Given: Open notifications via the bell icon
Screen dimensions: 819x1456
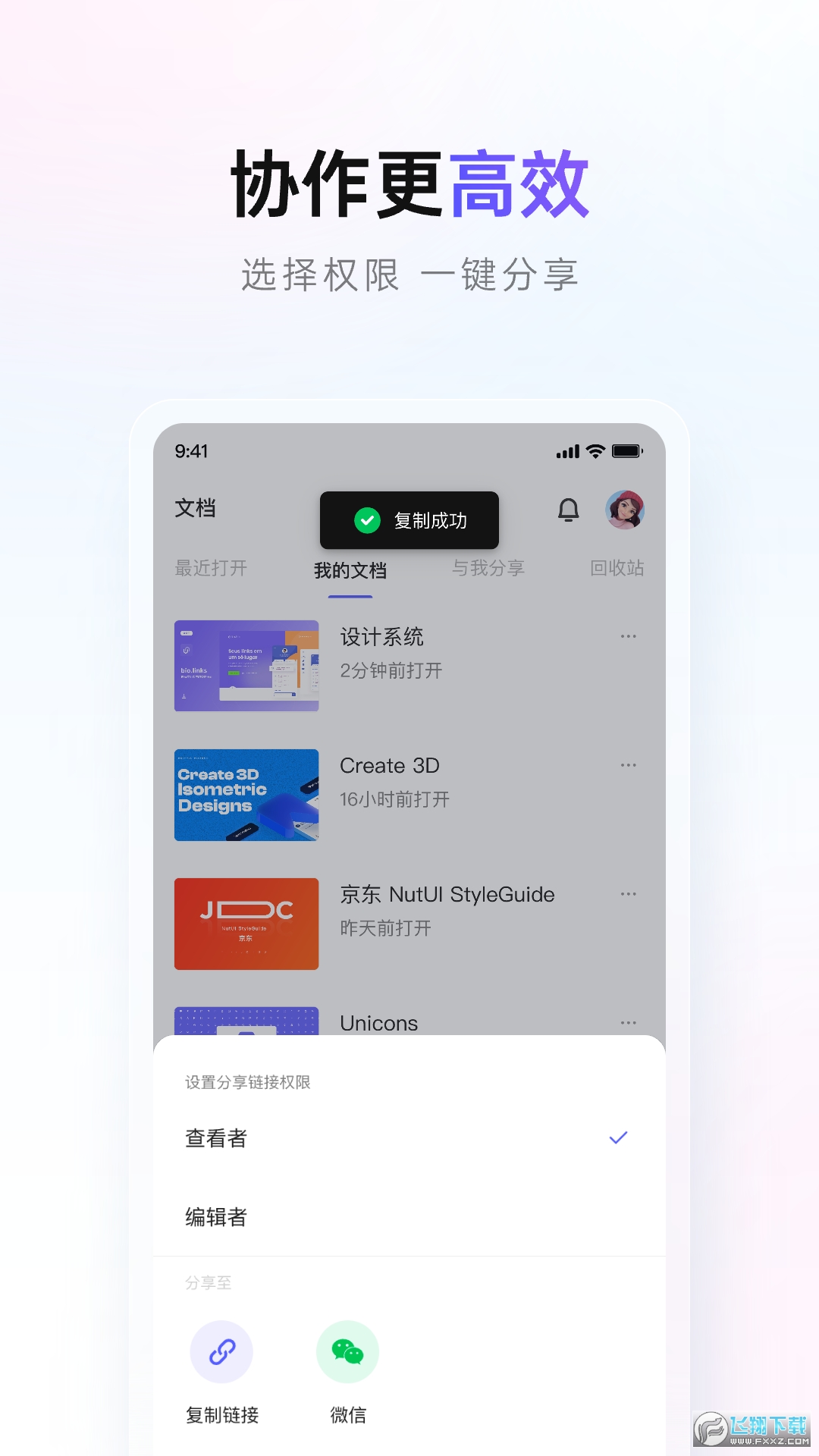Looking at the screenshot, I should click(x=567, y=510).
